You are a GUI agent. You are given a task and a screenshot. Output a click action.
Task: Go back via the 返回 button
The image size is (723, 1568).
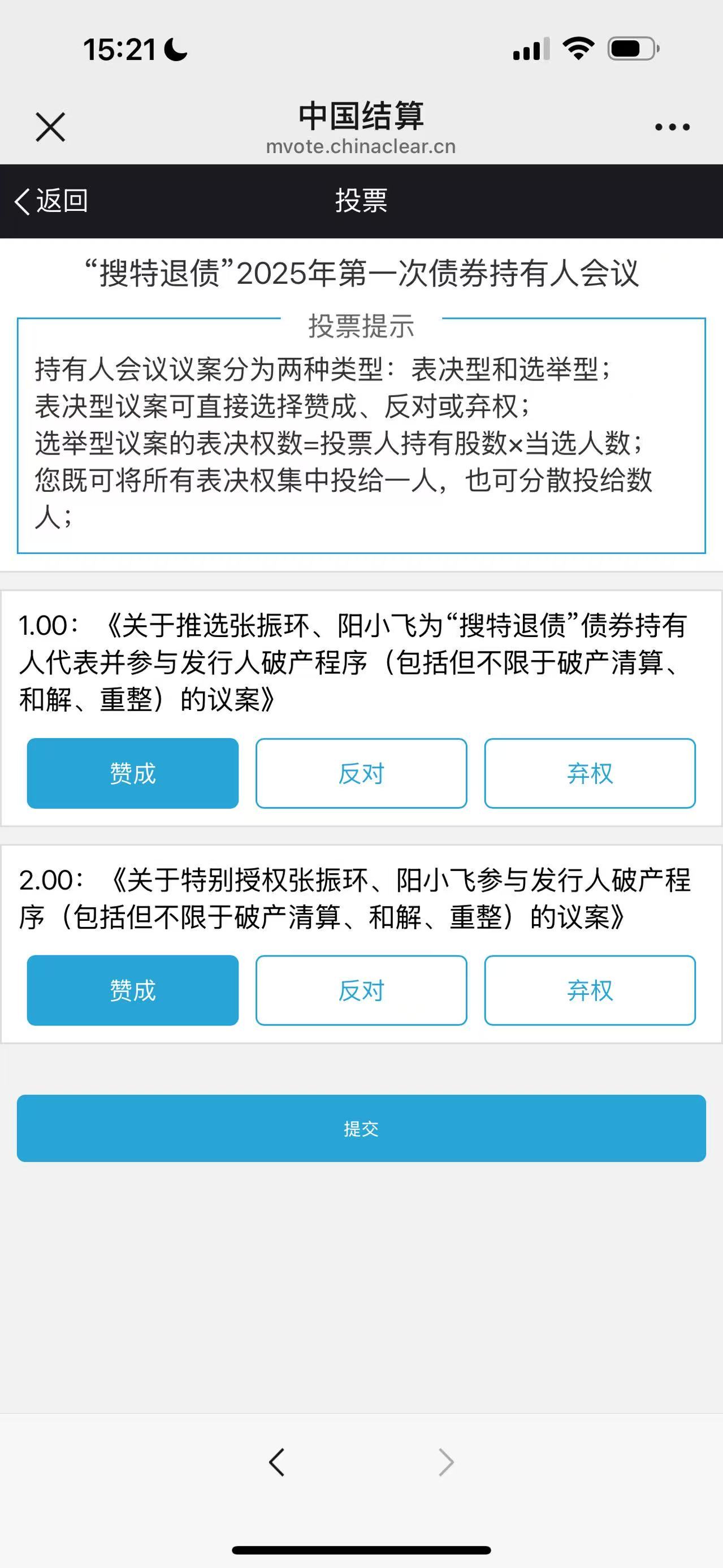52,201
